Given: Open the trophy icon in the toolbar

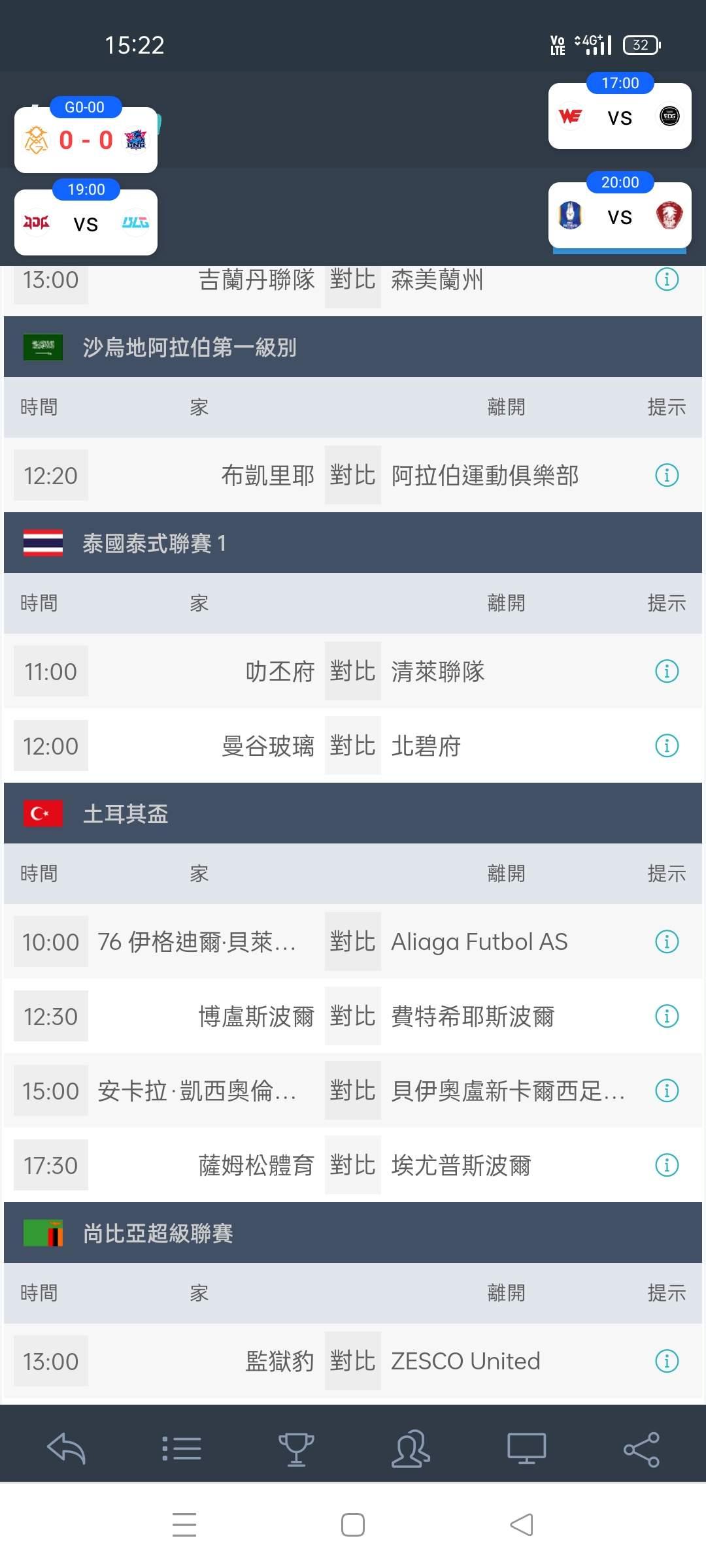Looking at the screenshot, I should click(x=296, y=1448).
